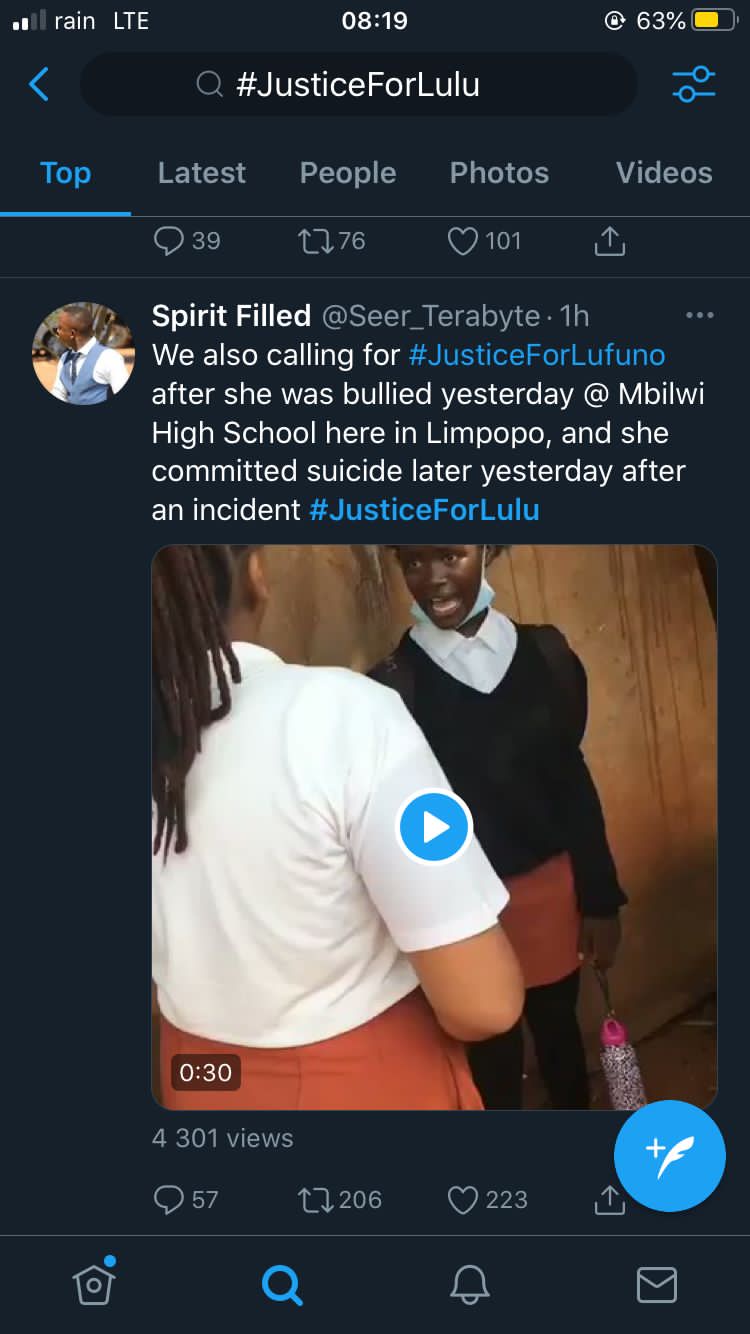The width and height of the screenshot is (750, 1334).
Task: Go back using the back arrow
Action: [39, 85]
